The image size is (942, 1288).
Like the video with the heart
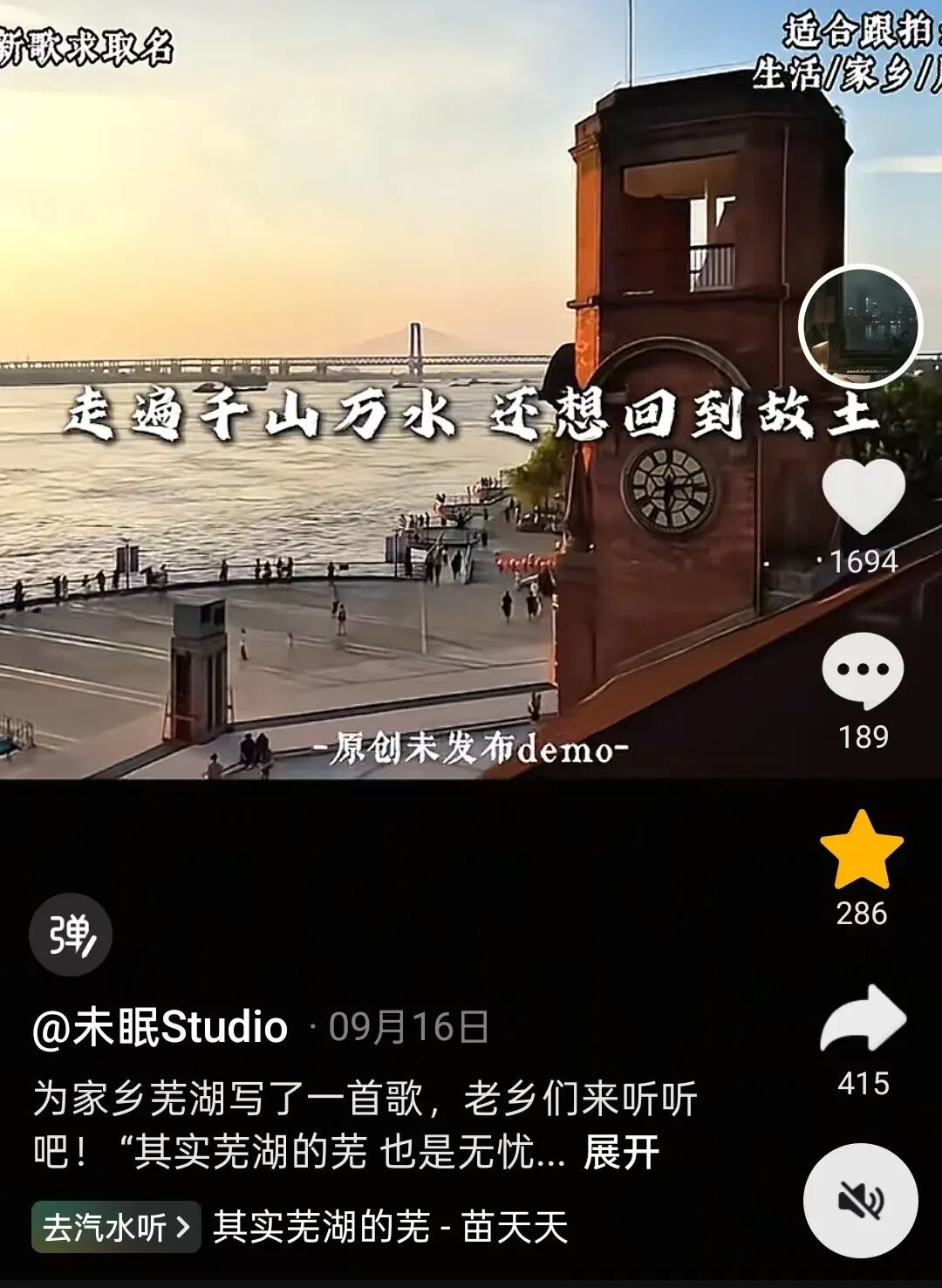(863, 496)
